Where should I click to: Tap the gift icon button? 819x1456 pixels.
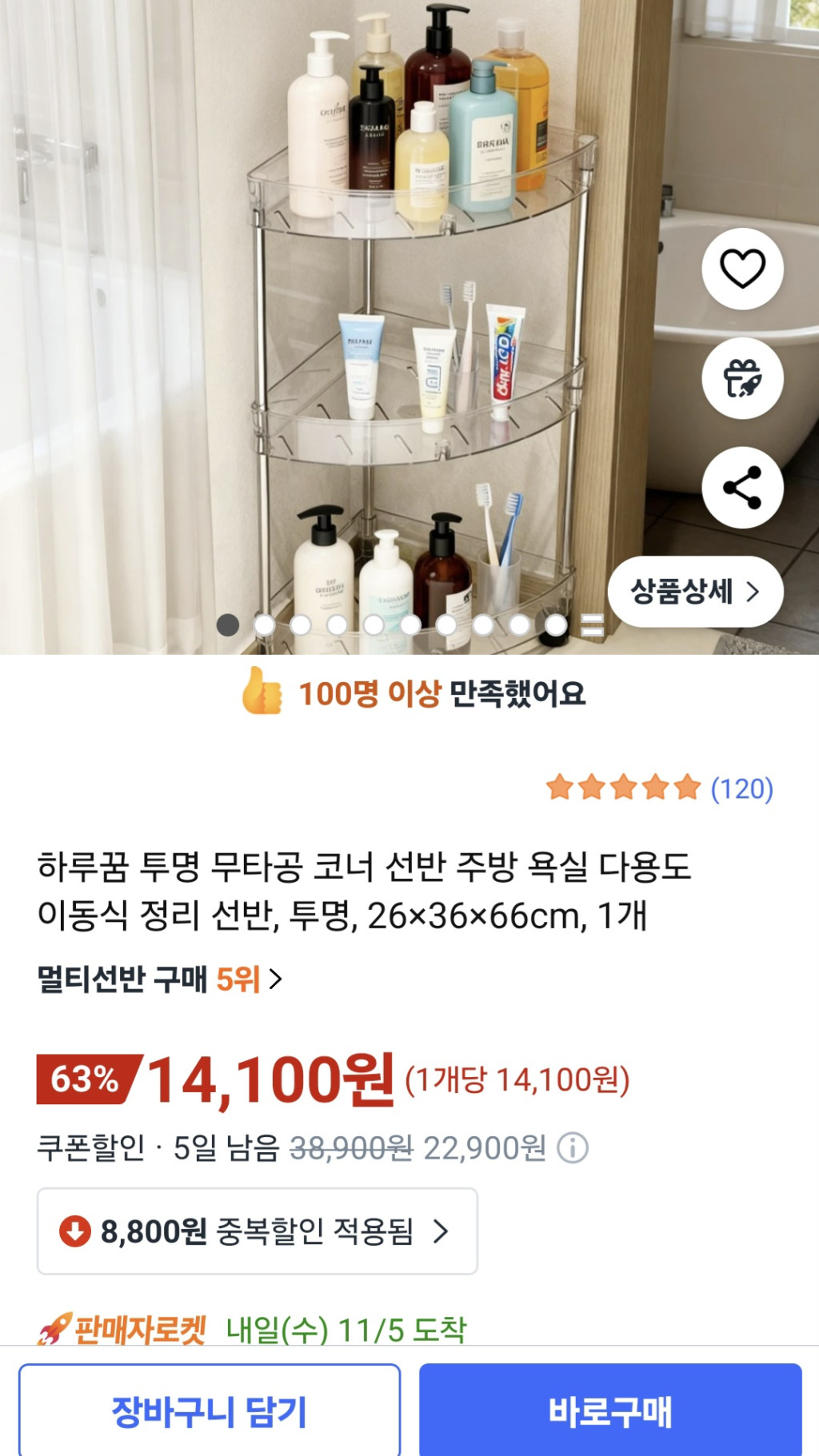point(742,378)
